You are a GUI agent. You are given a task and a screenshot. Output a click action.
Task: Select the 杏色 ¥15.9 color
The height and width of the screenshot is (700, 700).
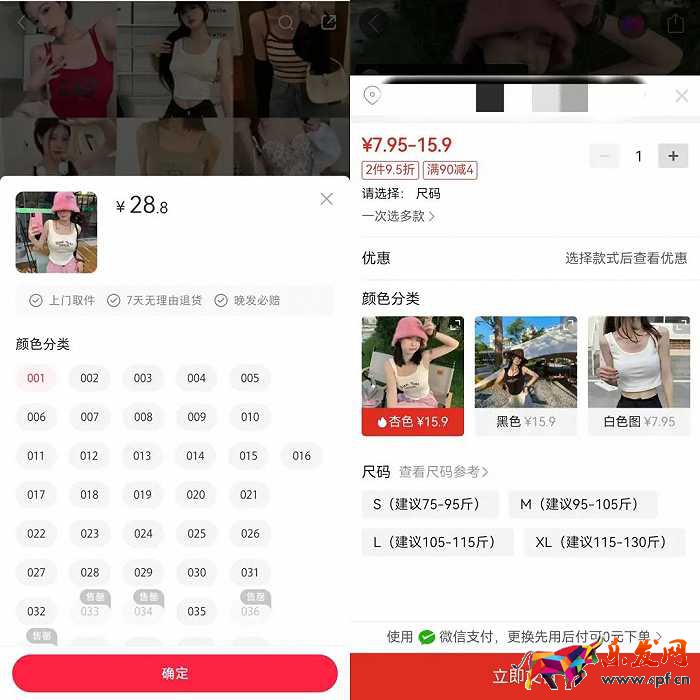[413, 375]
